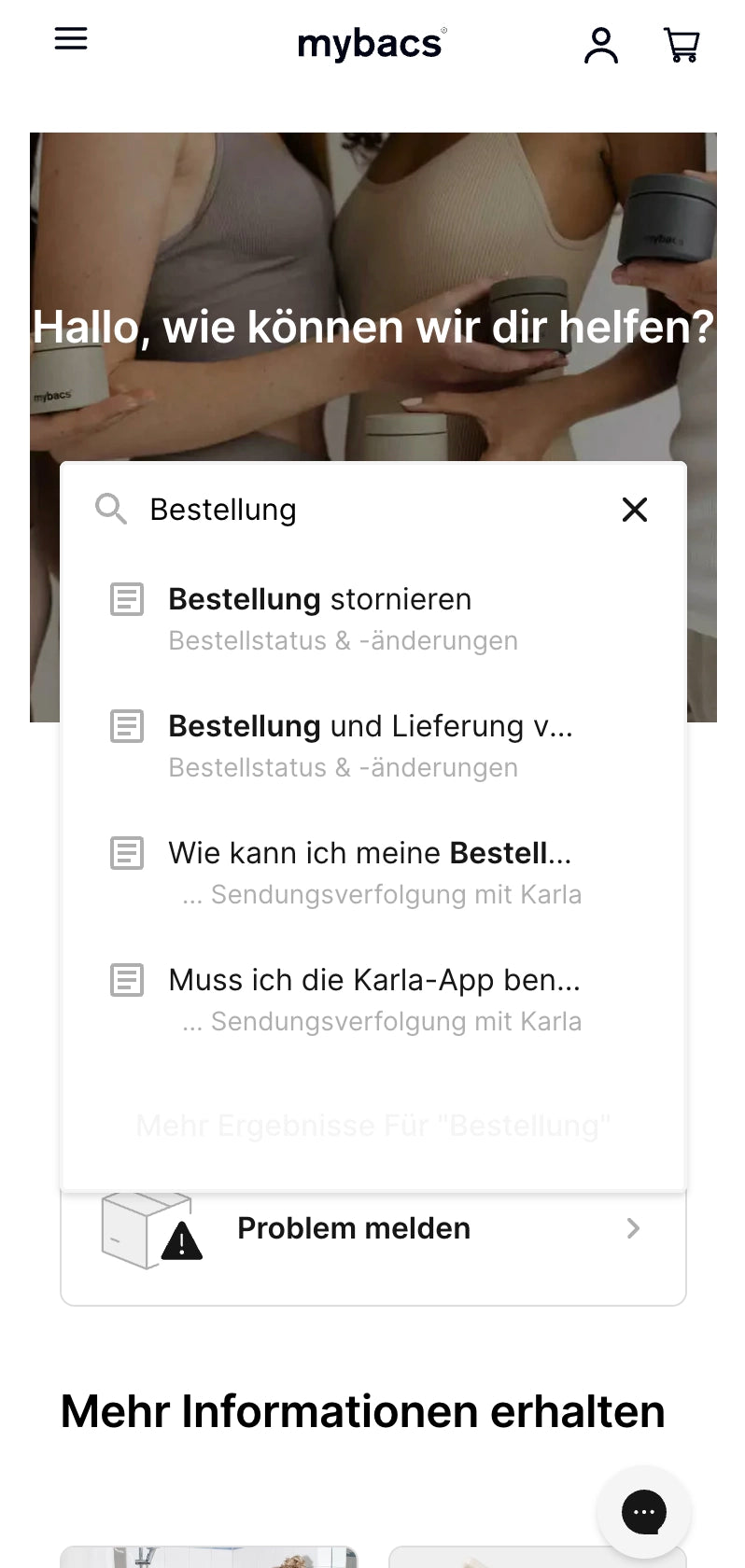Open the shopping cart
The width and height of the screenshot is (745, 1568).
(x=682, y=45)
